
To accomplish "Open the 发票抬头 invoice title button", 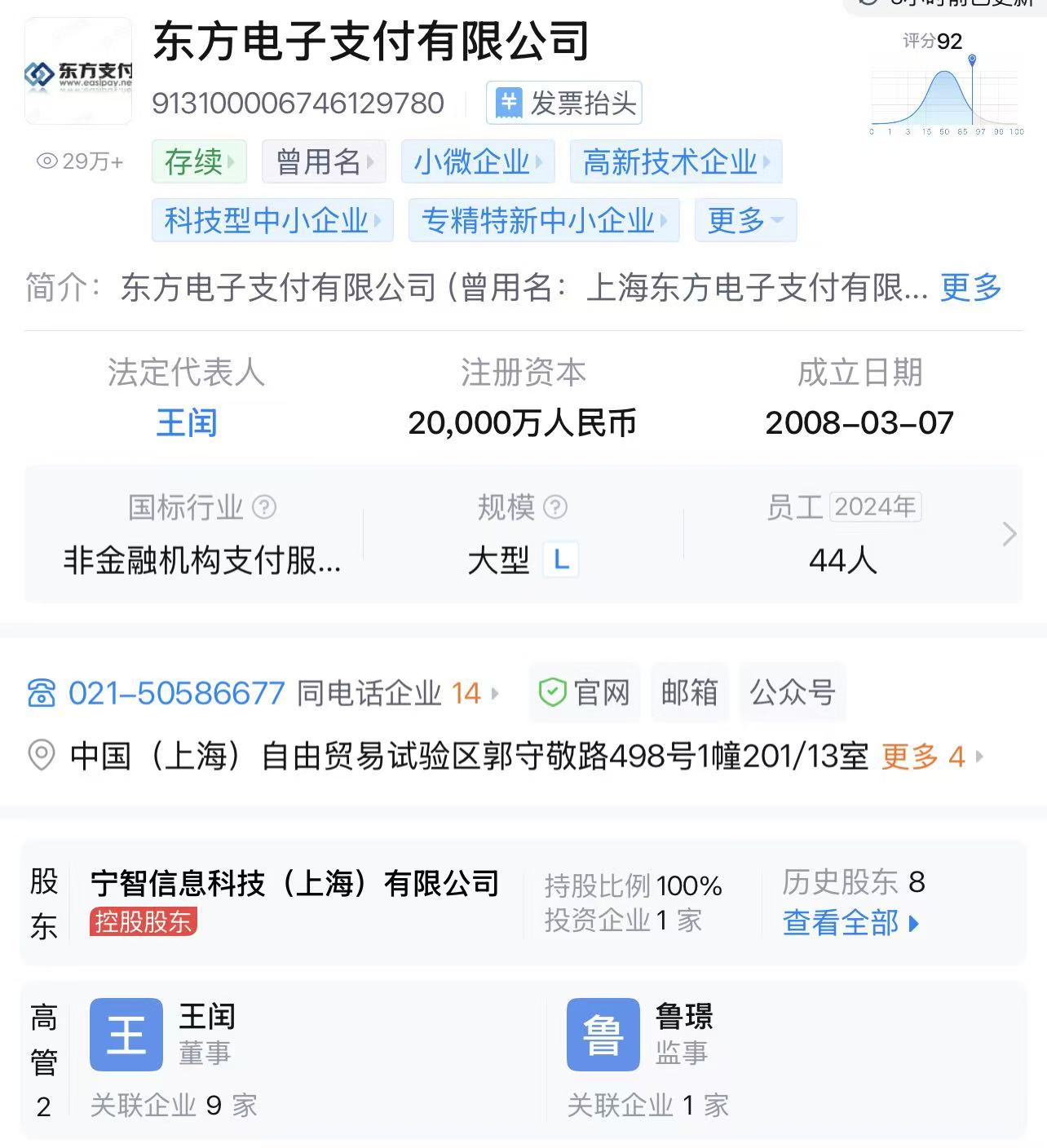I will point(564,104).
